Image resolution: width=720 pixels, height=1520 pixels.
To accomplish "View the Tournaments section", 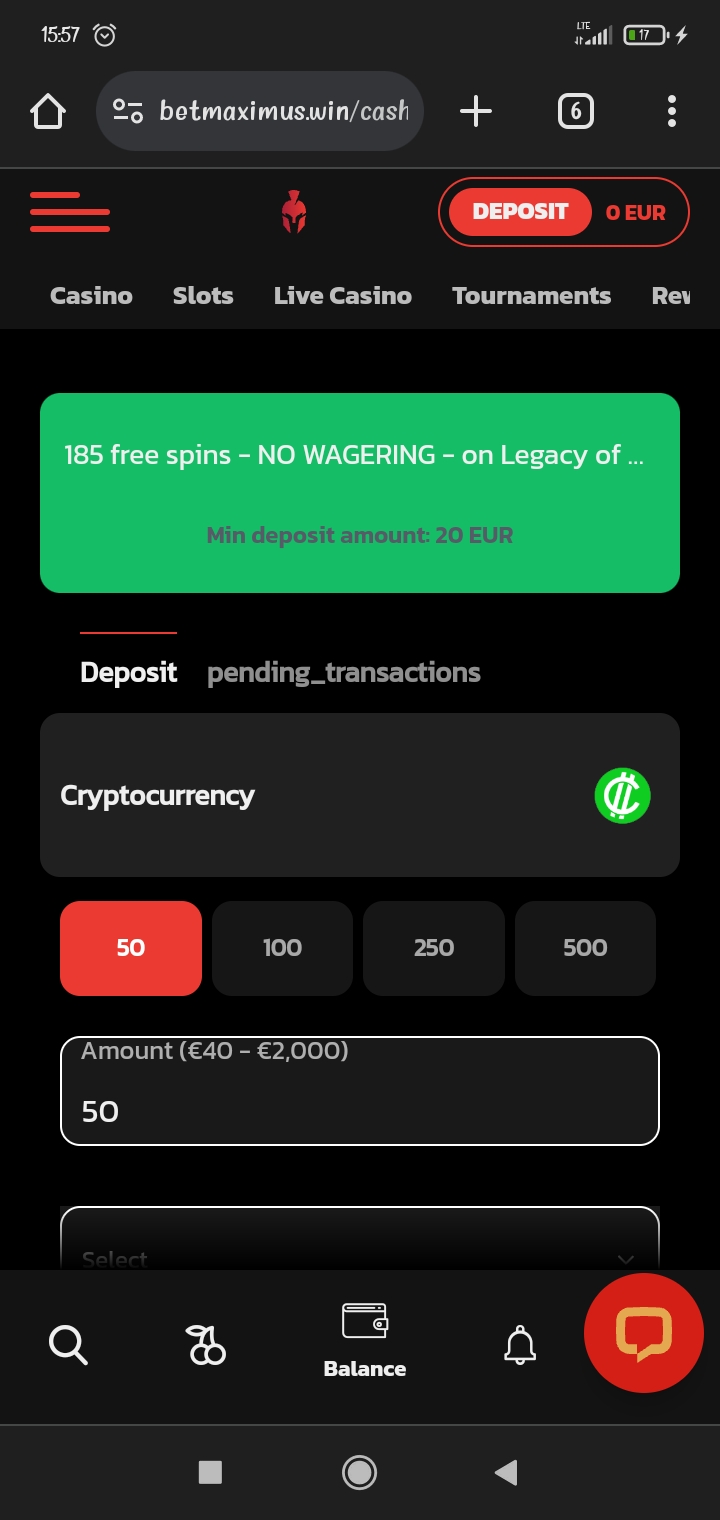I will [531, 296].
